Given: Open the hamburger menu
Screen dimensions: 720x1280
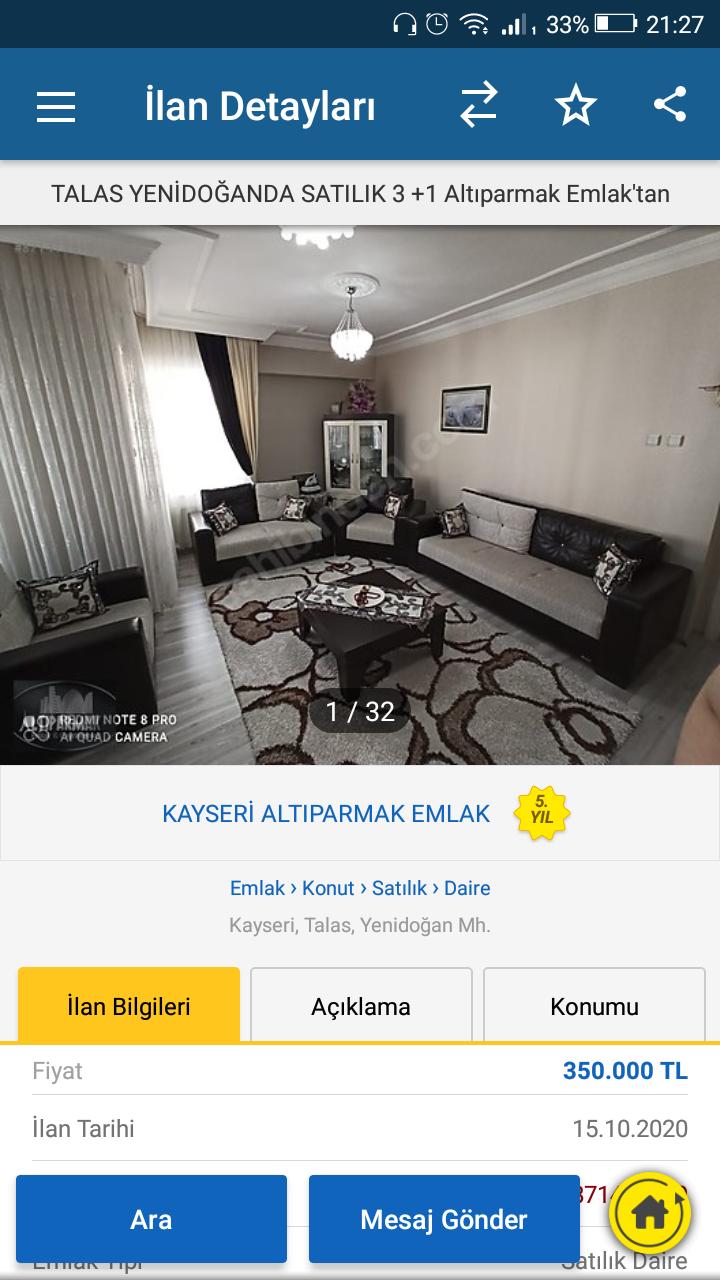Looking at the screenshot, I should coord(56,106).
